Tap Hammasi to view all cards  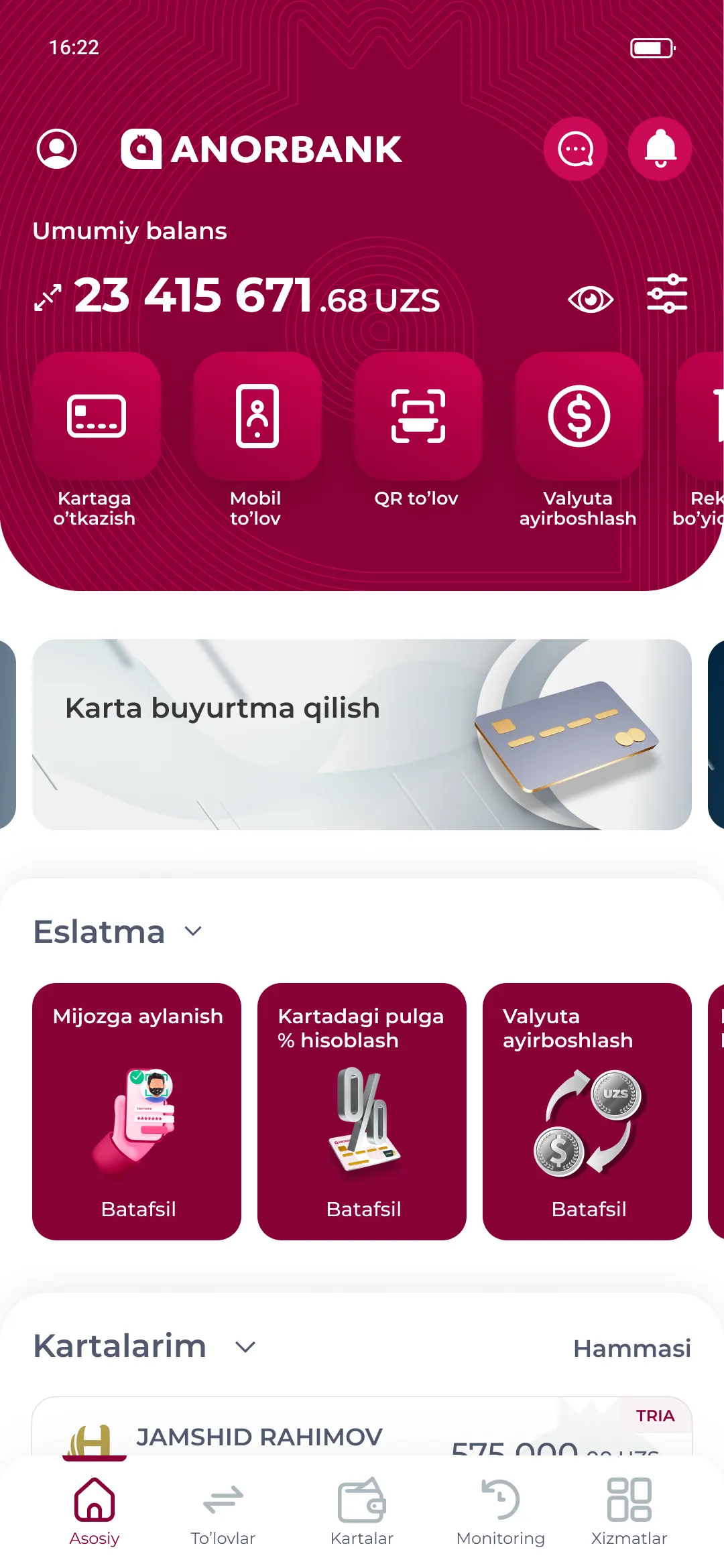631,1348
